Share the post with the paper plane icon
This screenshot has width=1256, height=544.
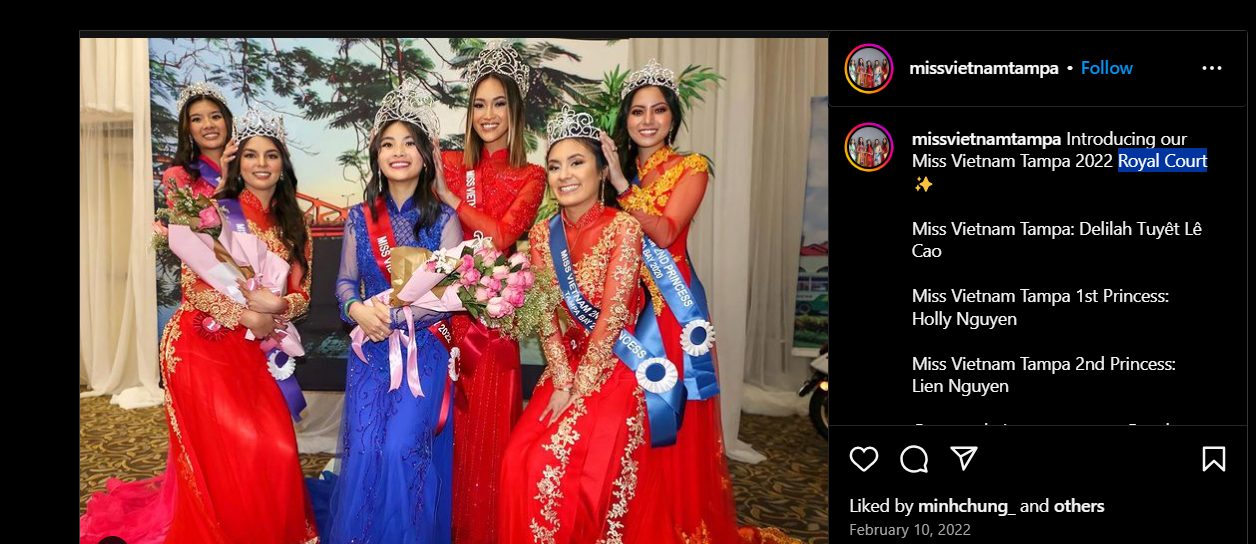963,458
